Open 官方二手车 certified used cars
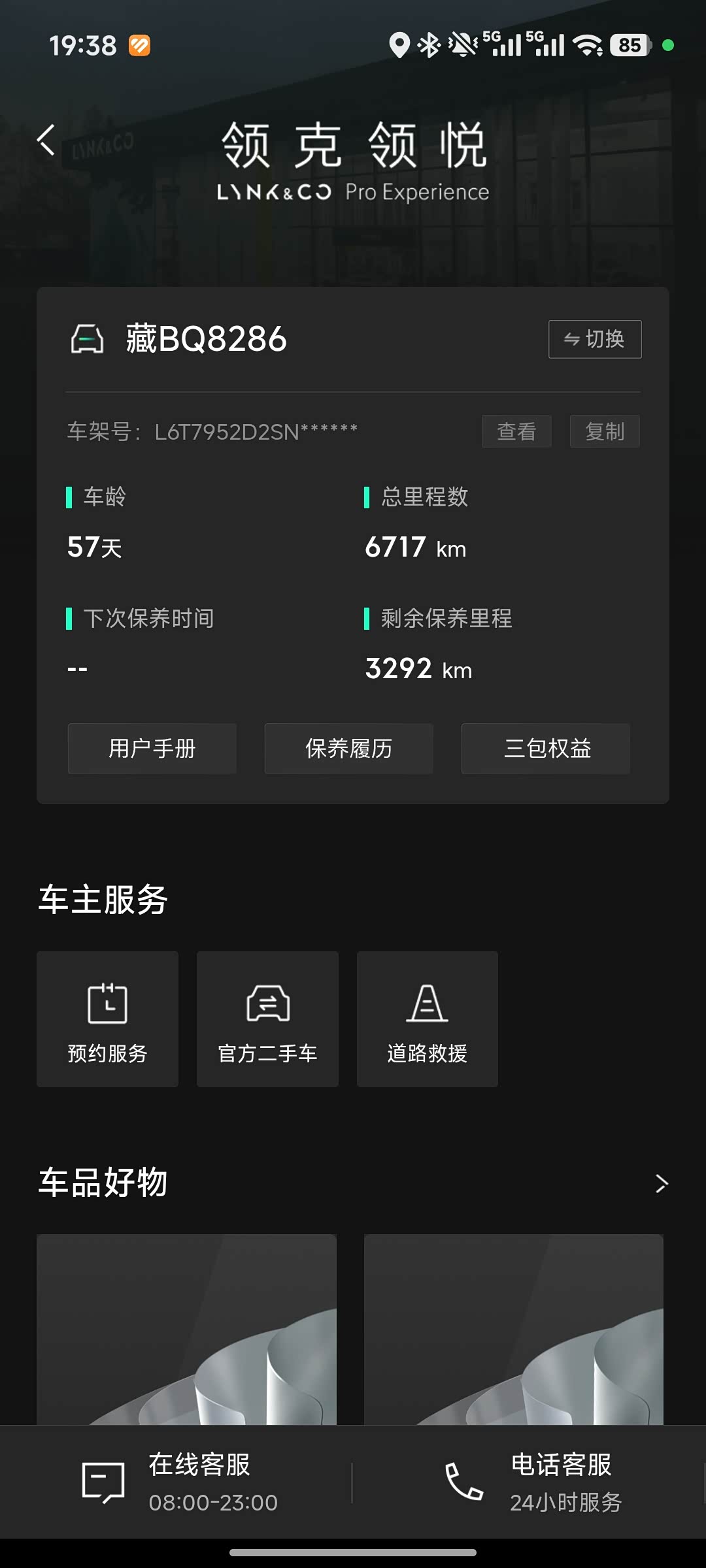This screenshot has height=1568, width=706. click(267, 1019)
